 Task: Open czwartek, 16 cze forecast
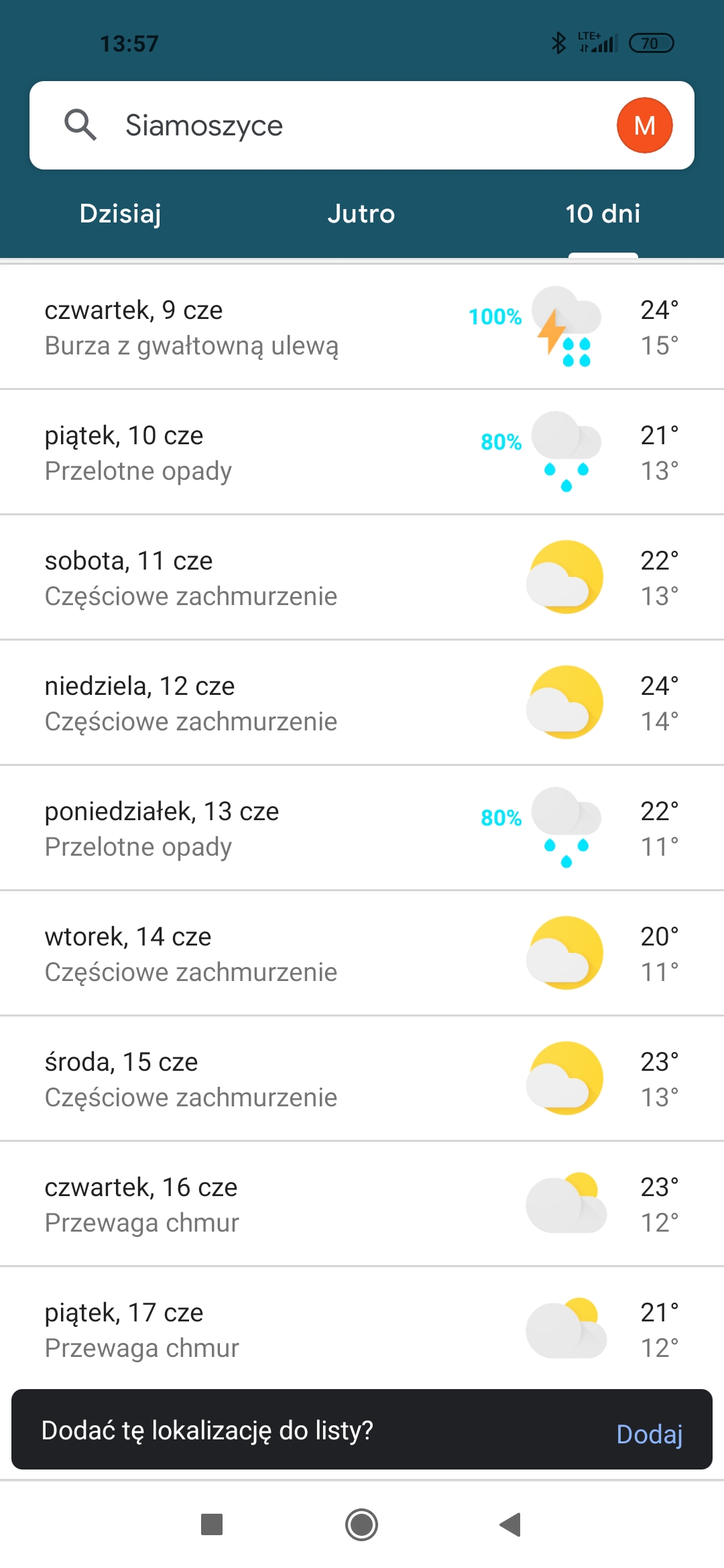(362, 1205)
